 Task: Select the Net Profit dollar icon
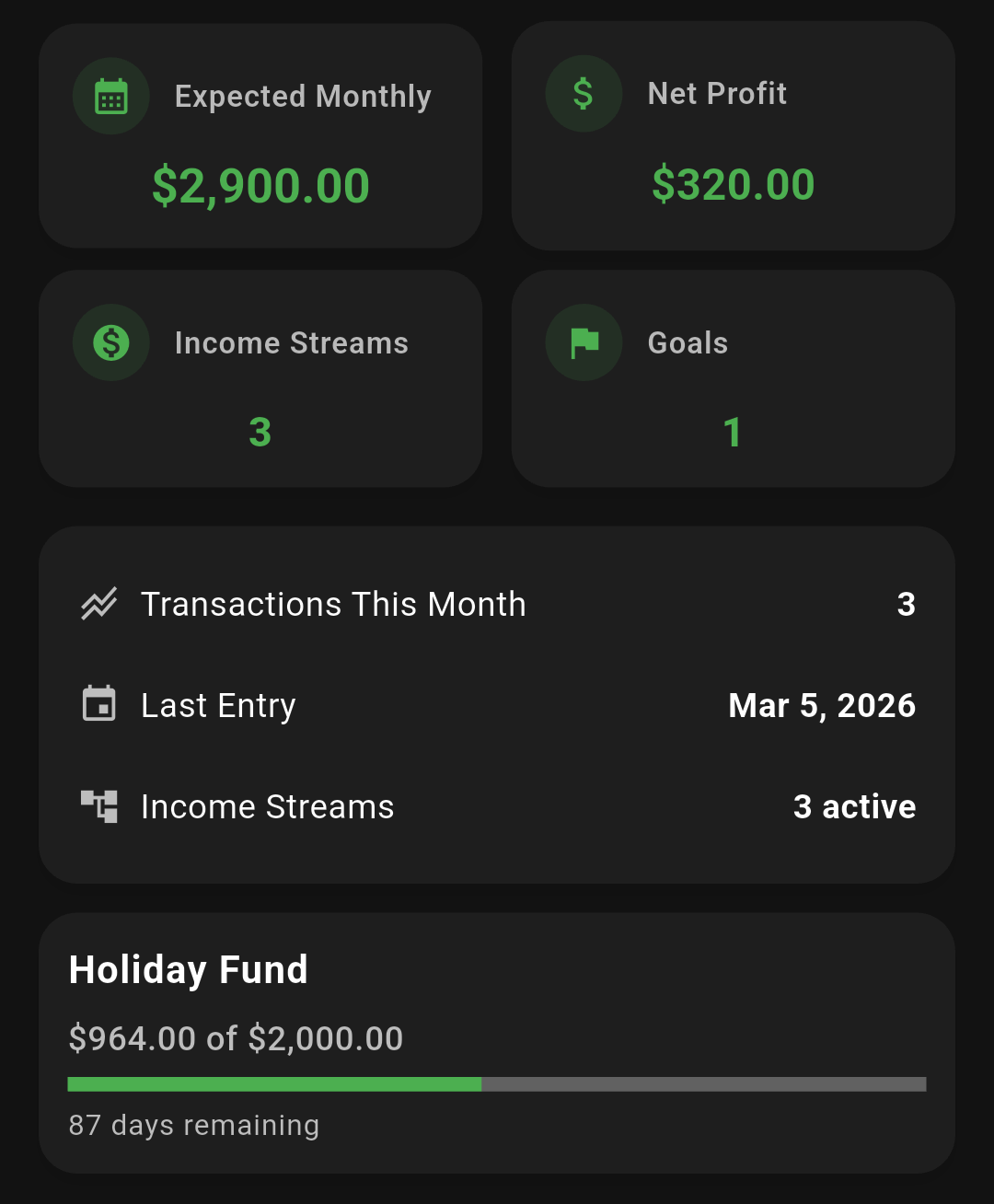tap(584, 93)
